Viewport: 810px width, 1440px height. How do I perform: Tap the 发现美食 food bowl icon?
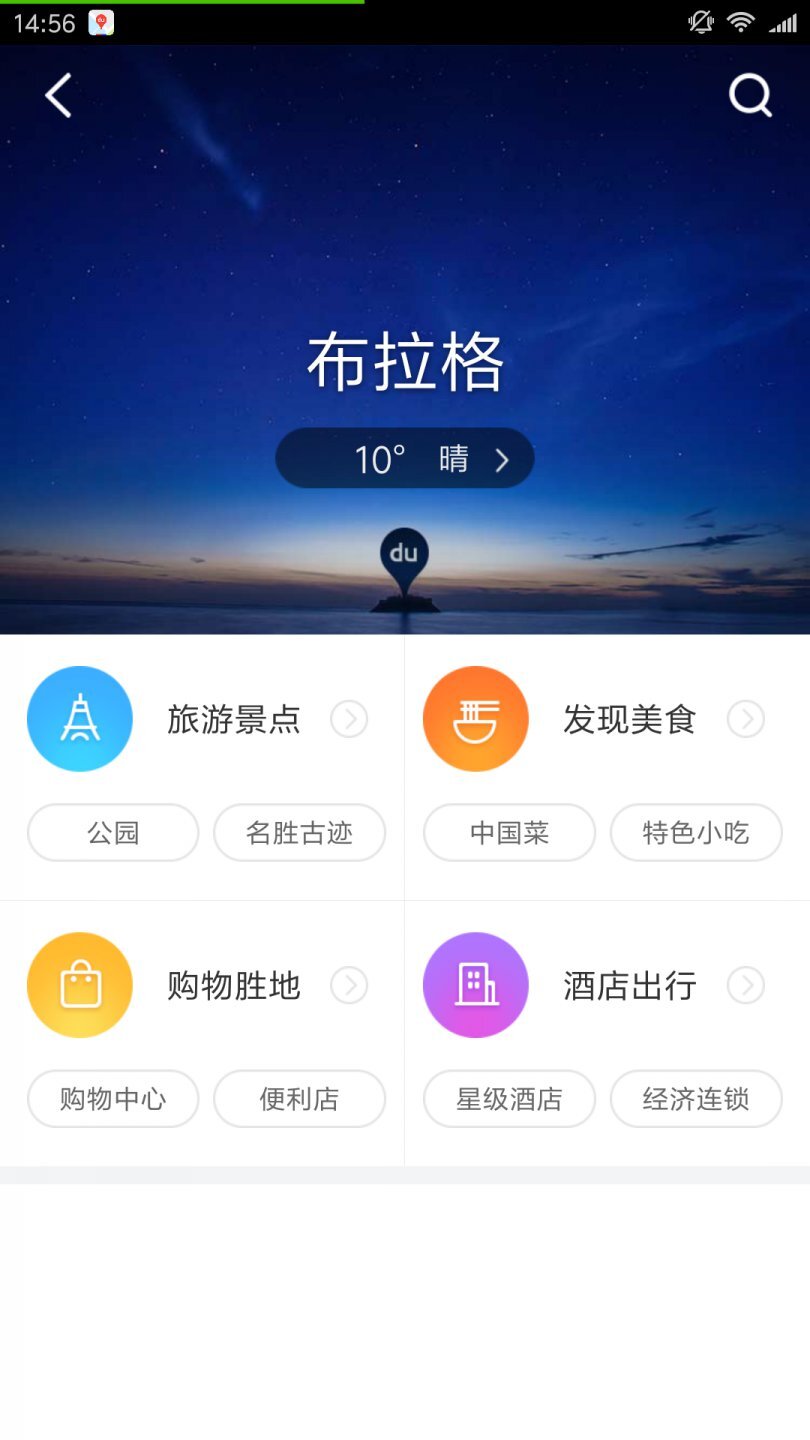[x=476, y=718]
